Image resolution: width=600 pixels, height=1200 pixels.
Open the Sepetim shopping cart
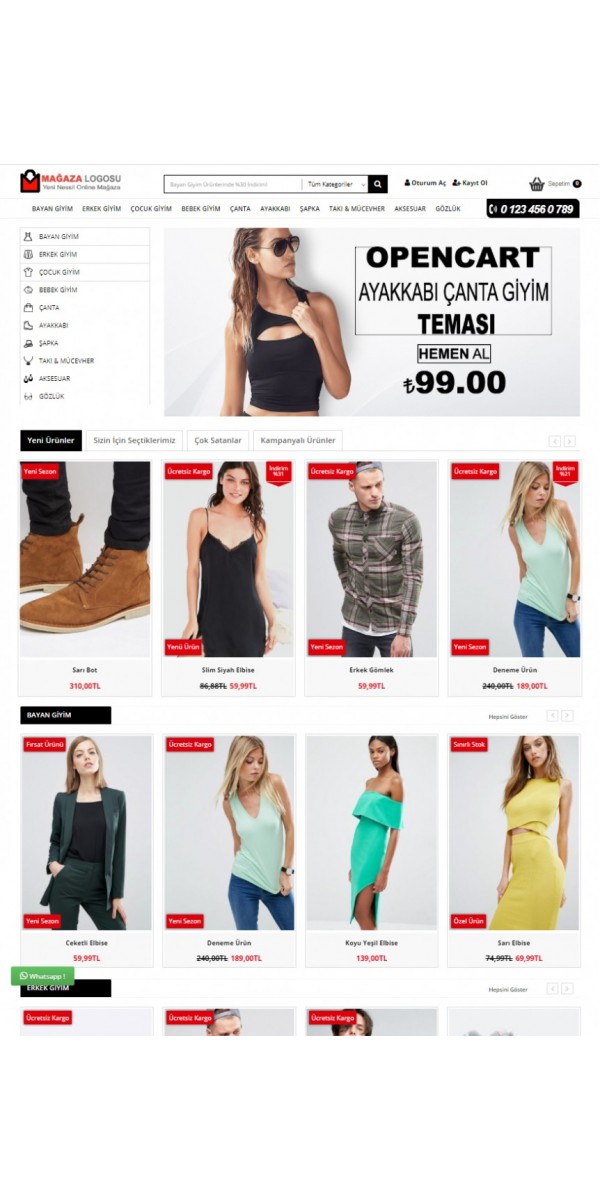tap(555, 183)
